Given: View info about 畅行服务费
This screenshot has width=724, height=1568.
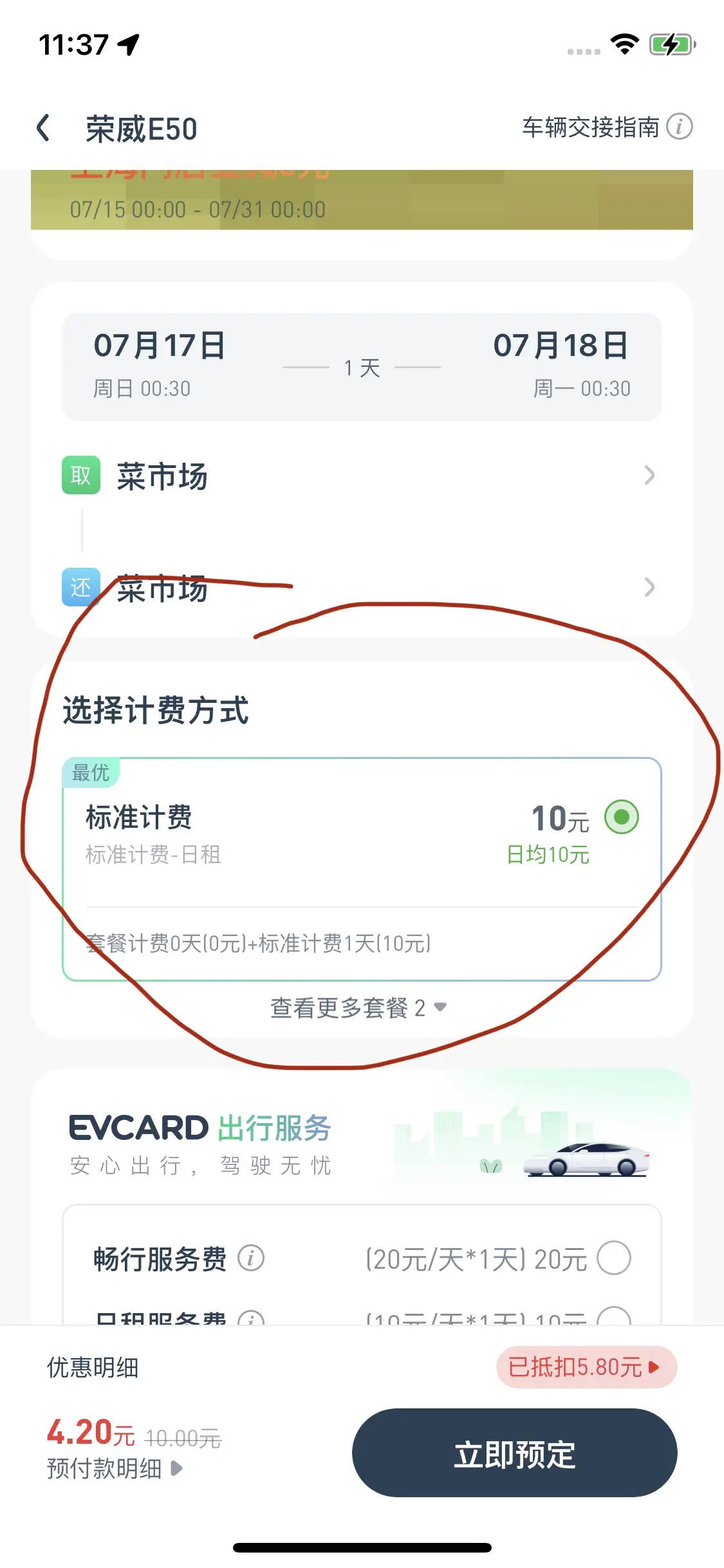Looking at the screenshot, I should click(251, 1258).
